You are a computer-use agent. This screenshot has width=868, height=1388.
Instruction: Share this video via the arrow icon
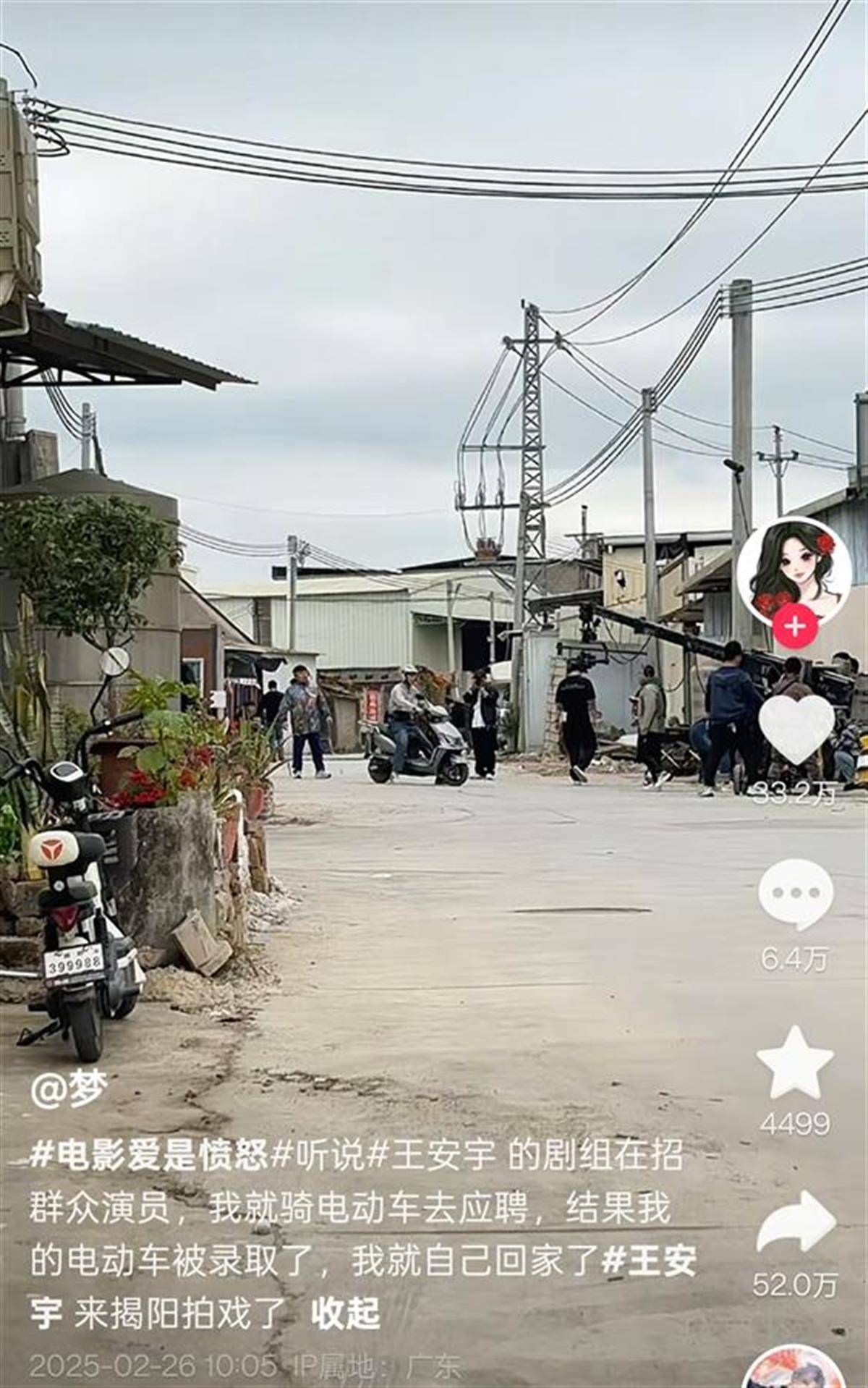pyautogui.click(x=796, y=1224)
